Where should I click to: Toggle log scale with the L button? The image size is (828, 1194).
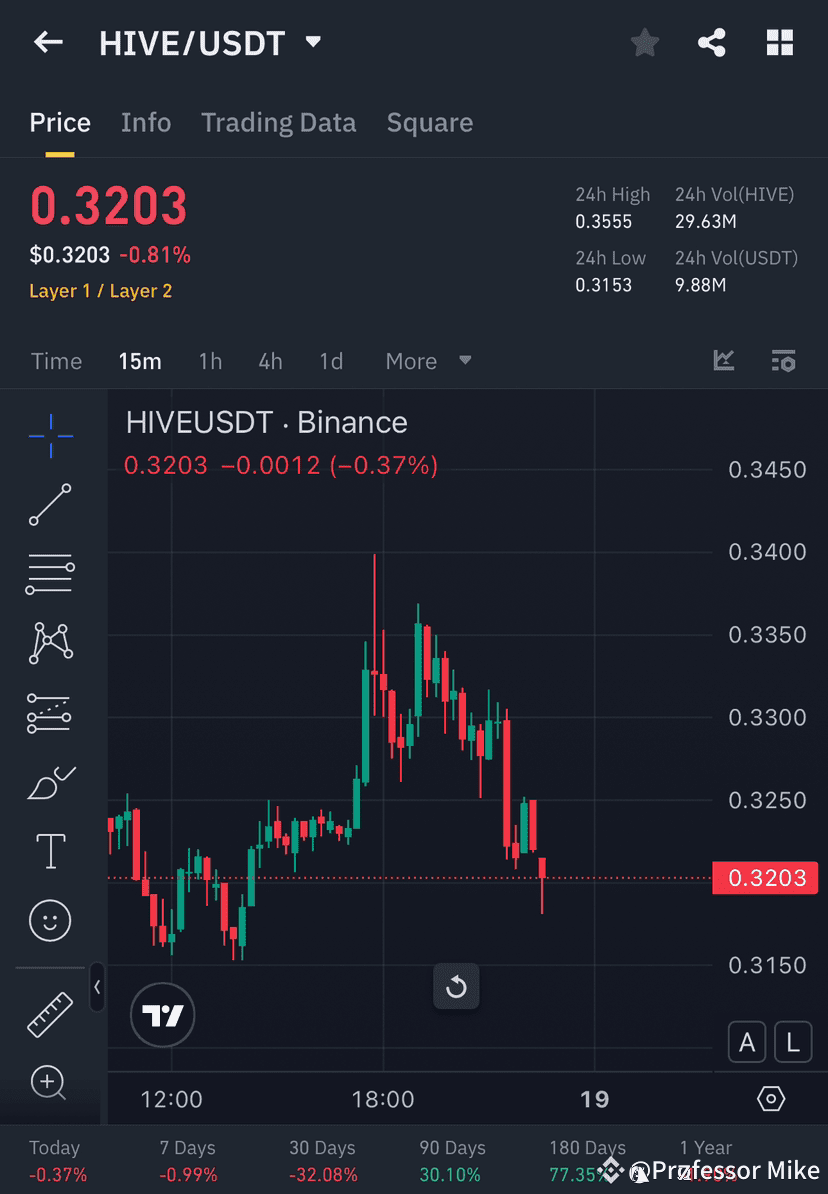[x=793, y=1041]
